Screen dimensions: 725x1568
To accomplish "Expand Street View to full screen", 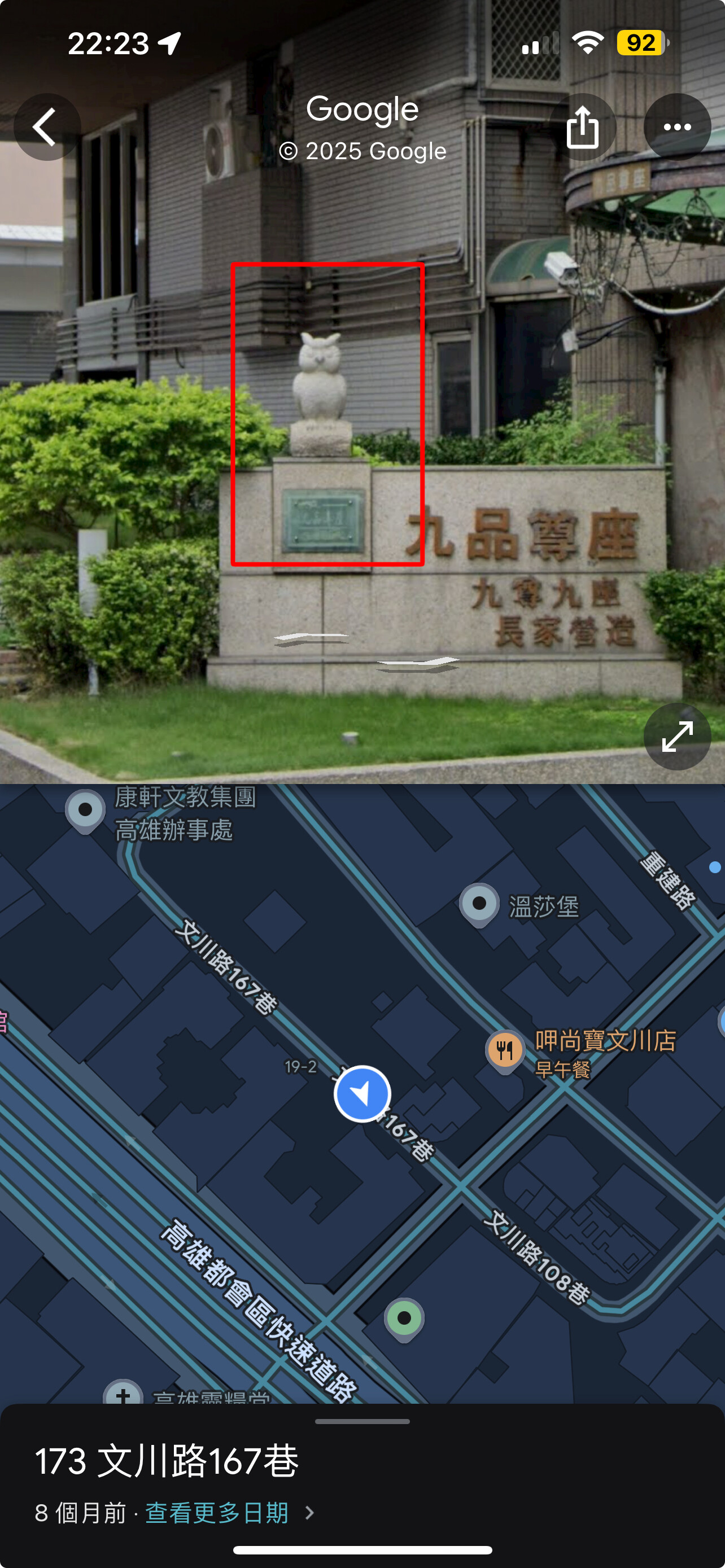I will click(677, 737).
